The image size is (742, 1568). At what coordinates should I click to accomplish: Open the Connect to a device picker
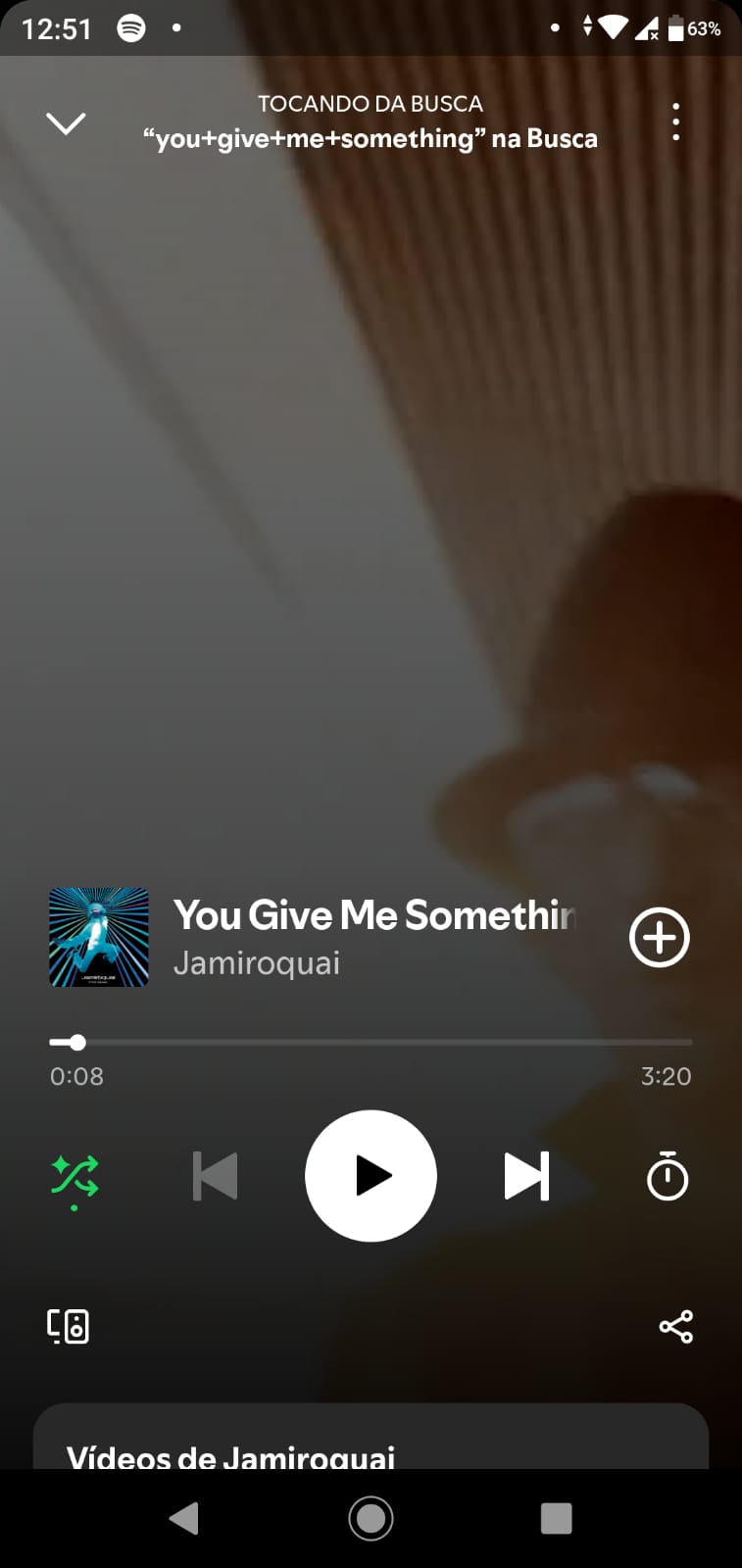pos(69,1326)
